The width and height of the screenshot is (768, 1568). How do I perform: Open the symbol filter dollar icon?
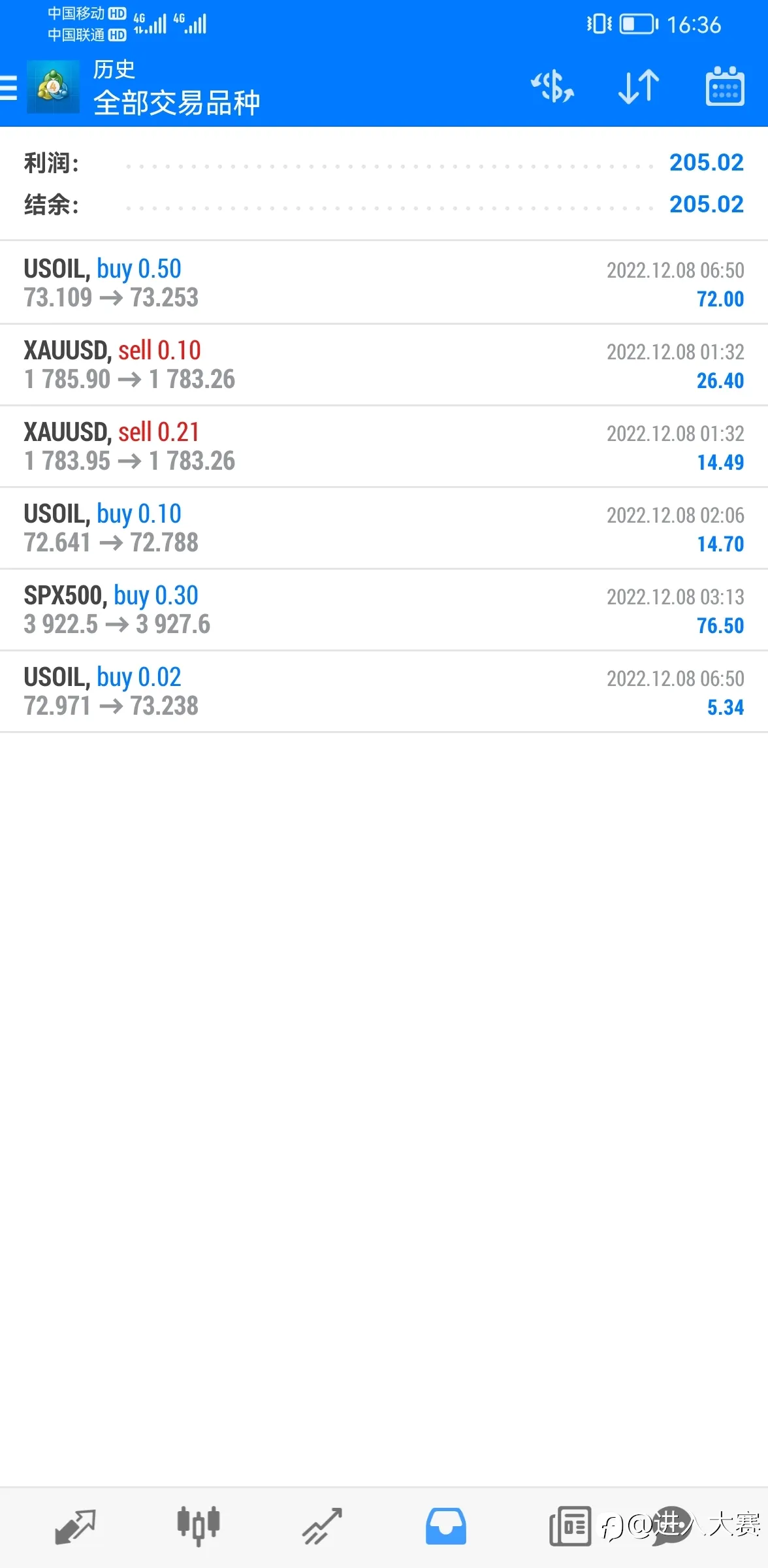click(x=552, y=87)
